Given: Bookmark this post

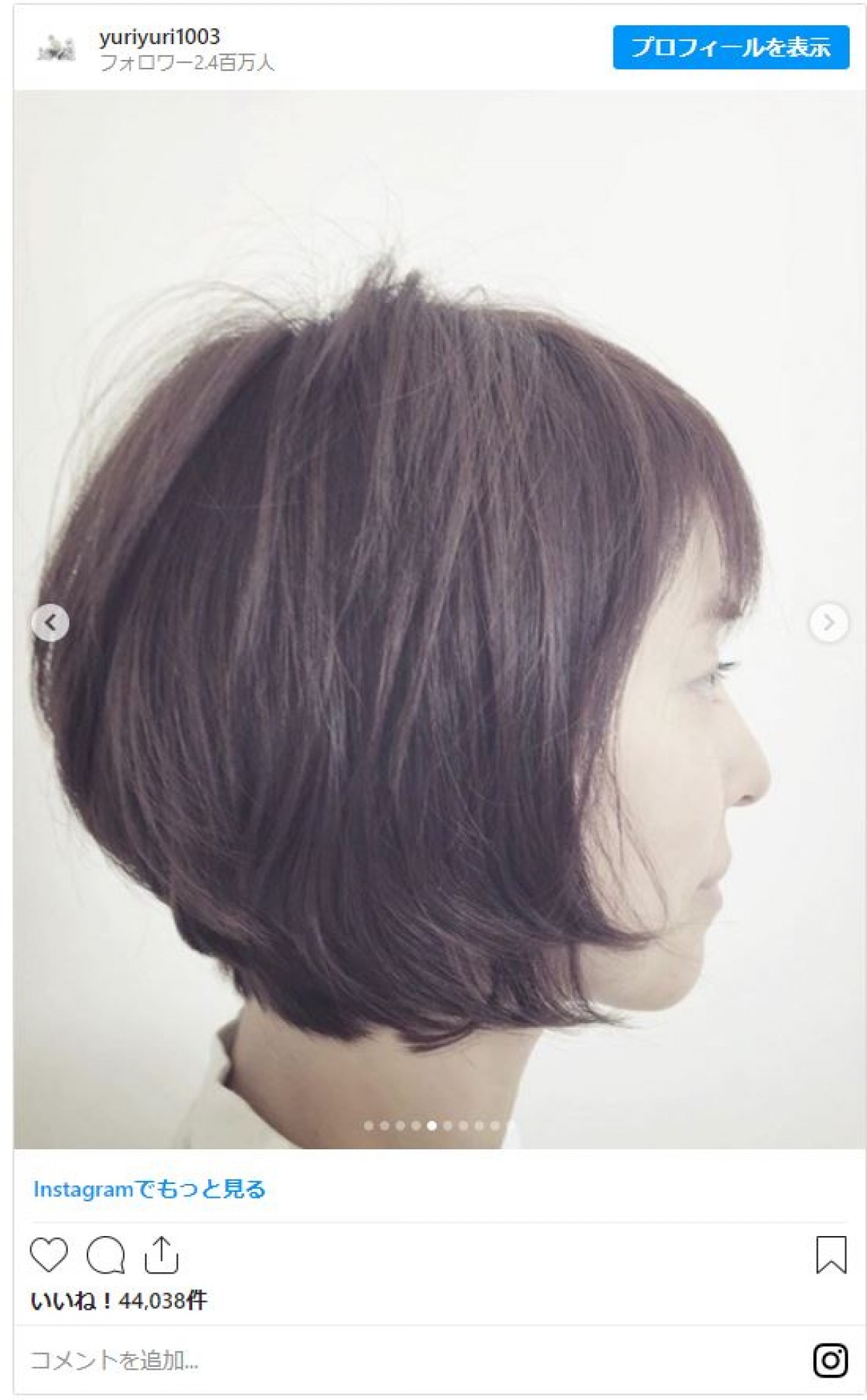Looking at the screenshot, I should tap(831, 1255).
